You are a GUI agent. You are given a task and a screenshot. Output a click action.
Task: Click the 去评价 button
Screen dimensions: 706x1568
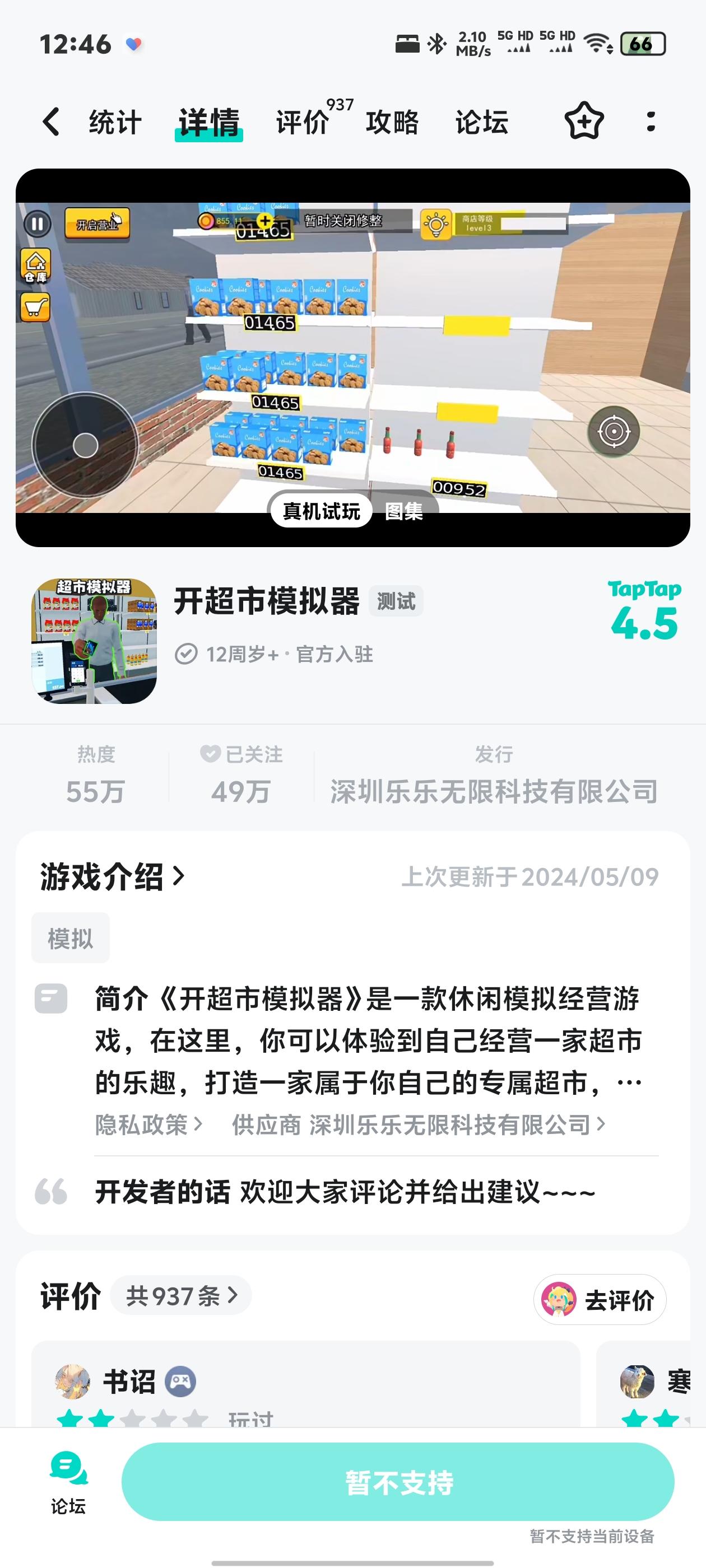coord(600,1299)
